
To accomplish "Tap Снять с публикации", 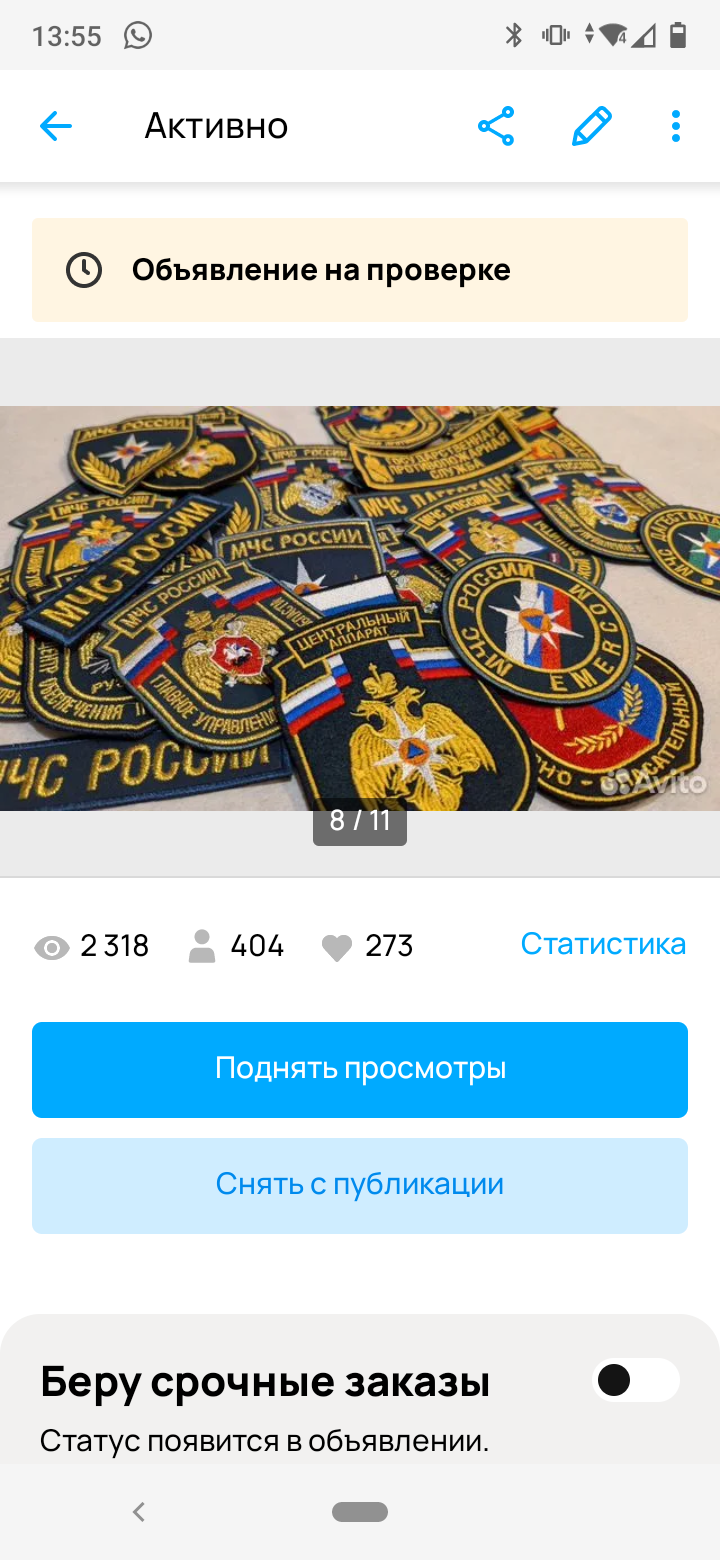I will (x=360, y=1185).
